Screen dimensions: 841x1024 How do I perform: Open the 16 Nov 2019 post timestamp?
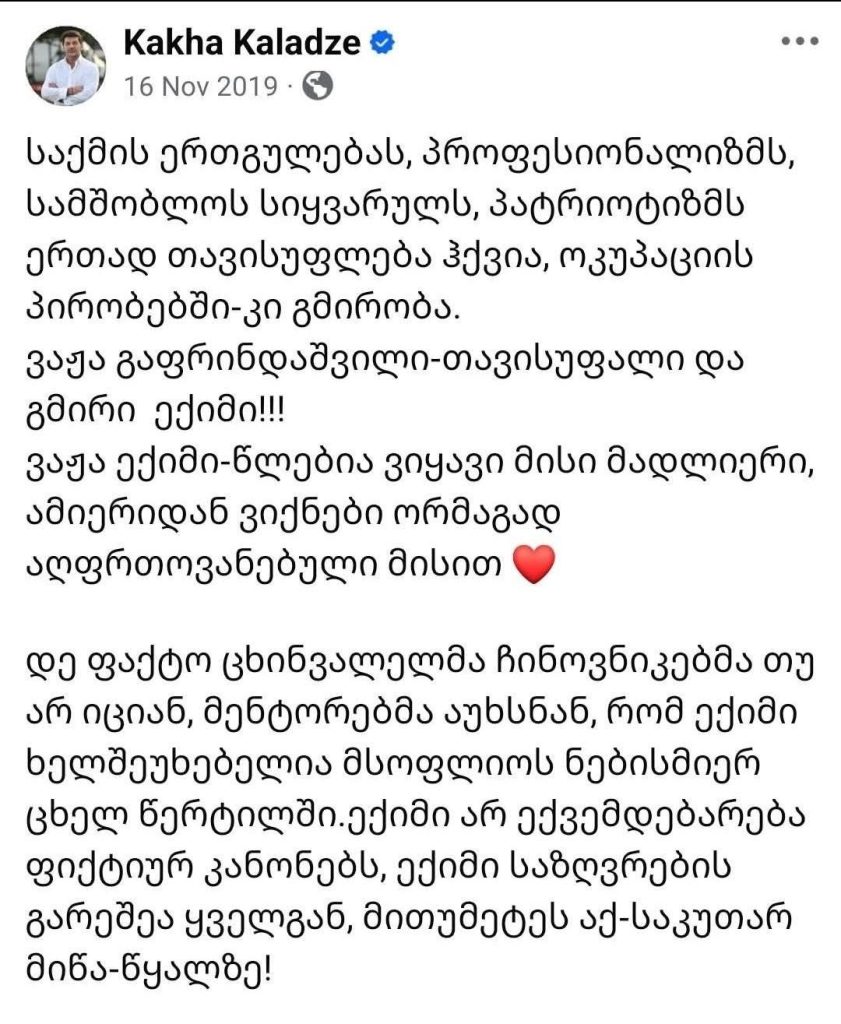(200, 87)
